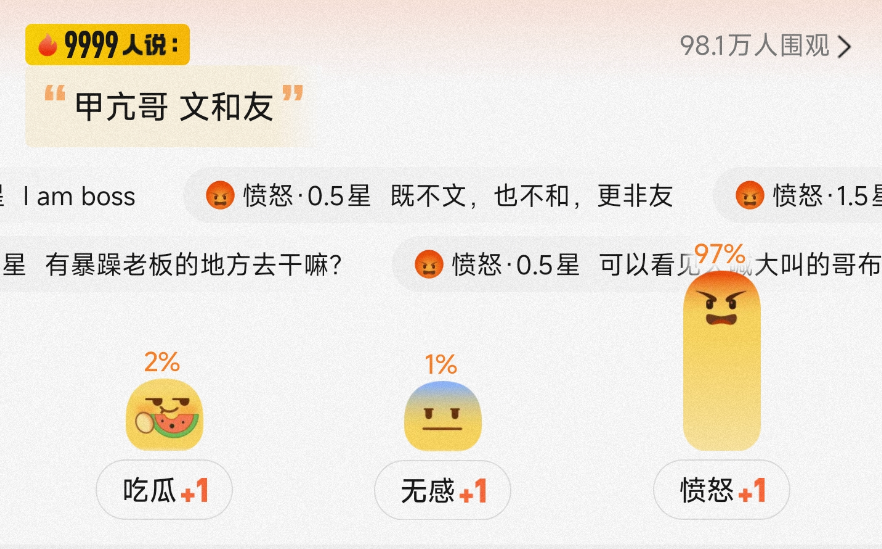Vote 吃瓜 +1
The image size is (882, 549).
164,491
